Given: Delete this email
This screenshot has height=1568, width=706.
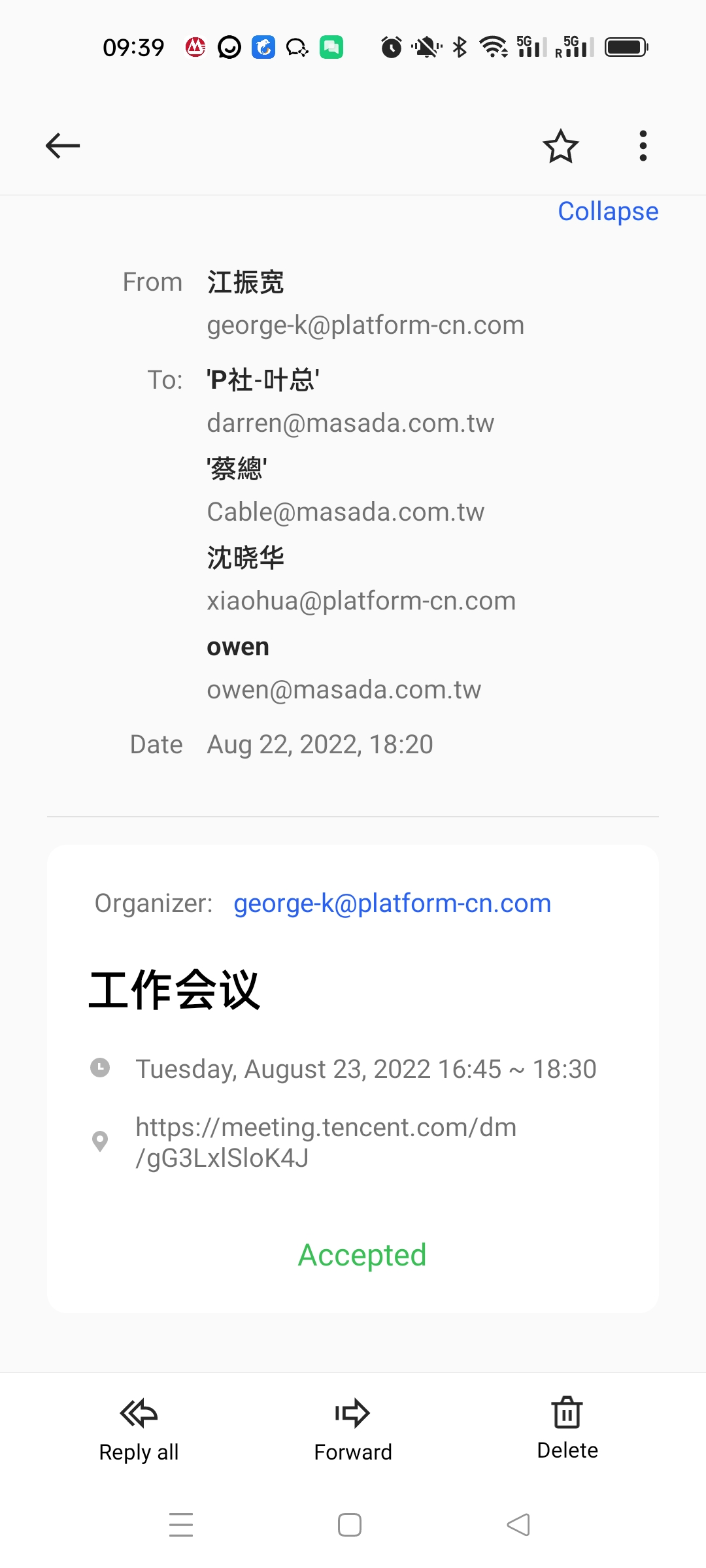Looking at the screenshot, I should point(567,1428).
